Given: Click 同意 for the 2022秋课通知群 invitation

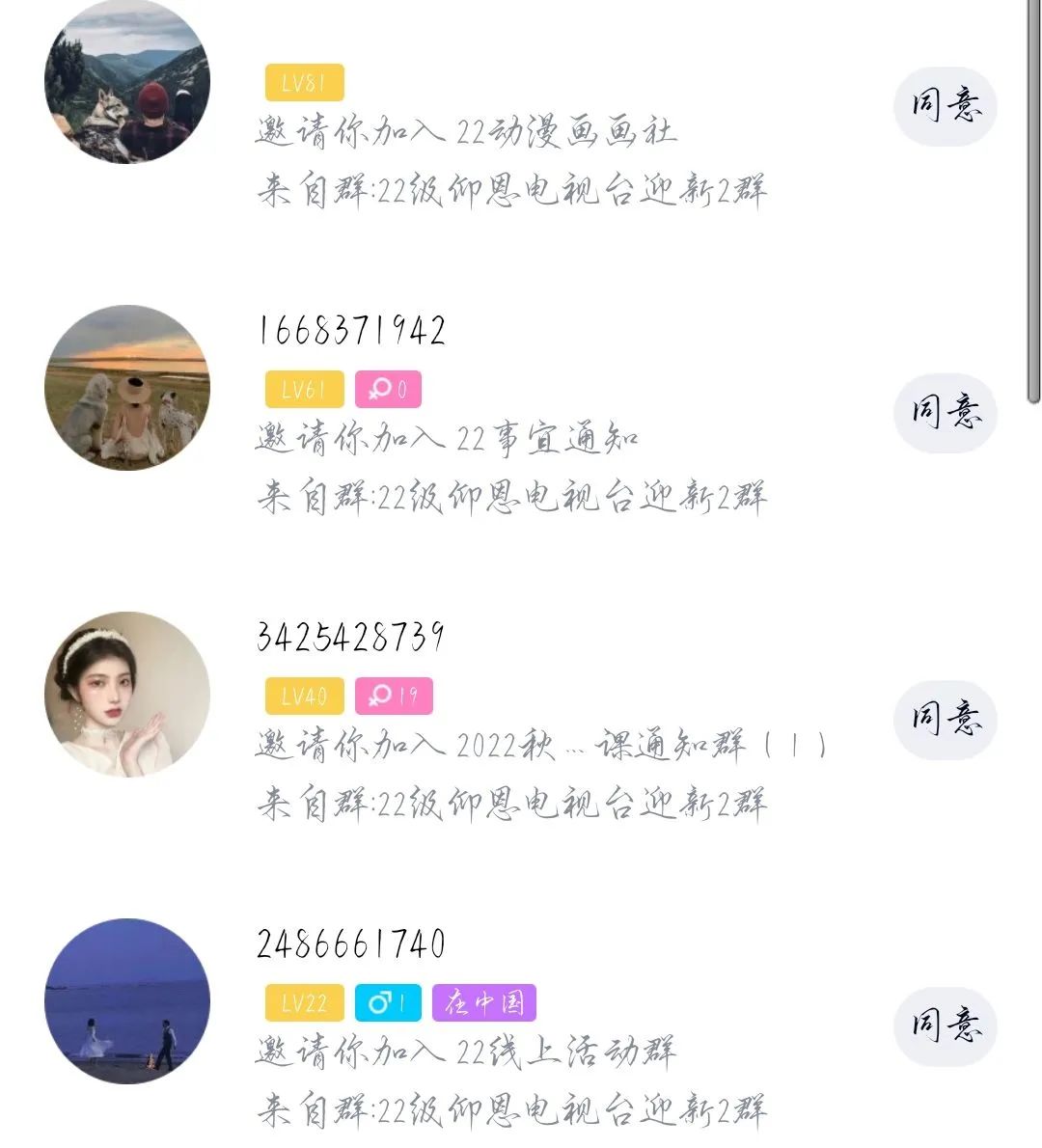Looking at the screenshot, I should click(946, 719).
